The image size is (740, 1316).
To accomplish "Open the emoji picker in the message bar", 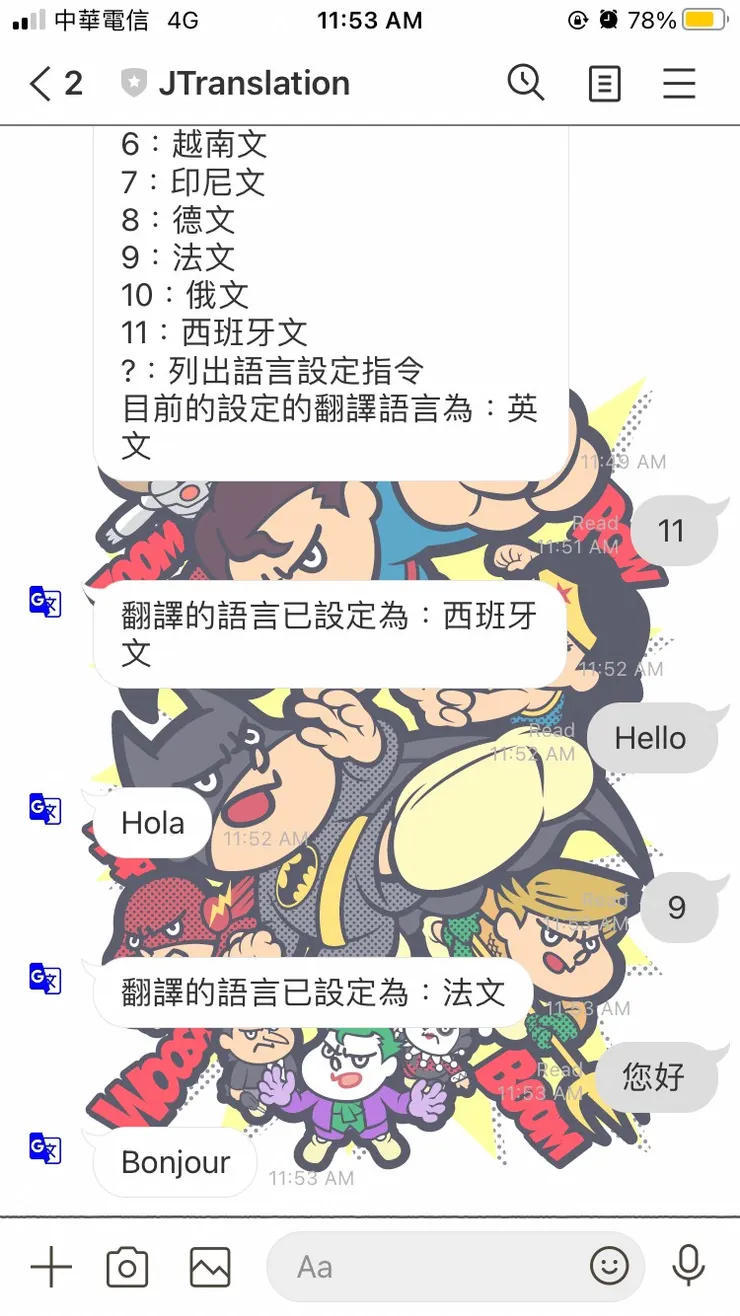I will tap(609, 1265).
